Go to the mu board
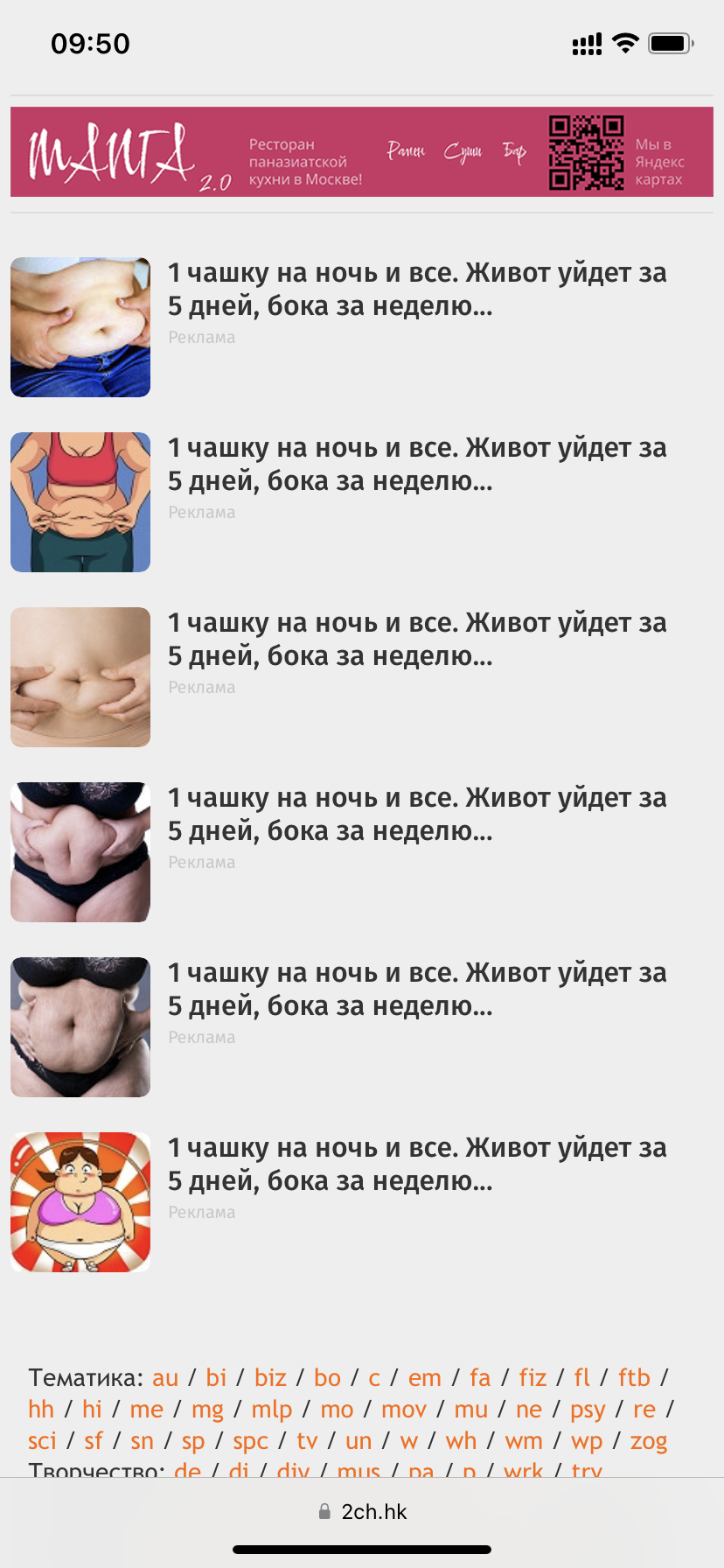Image resolution: width=724 pixels, height=1568 pixels. (470, 1410)
